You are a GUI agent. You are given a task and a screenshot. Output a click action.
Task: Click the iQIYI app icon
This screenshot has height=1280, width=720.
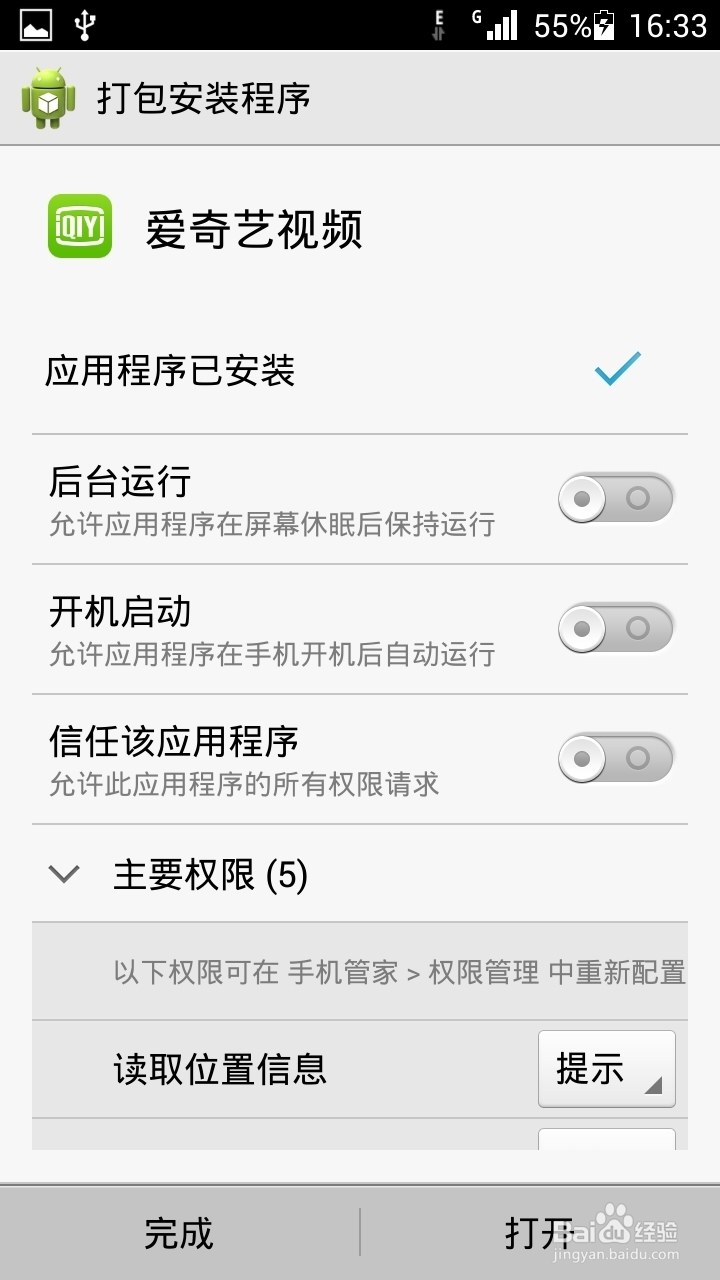(78, 228)
